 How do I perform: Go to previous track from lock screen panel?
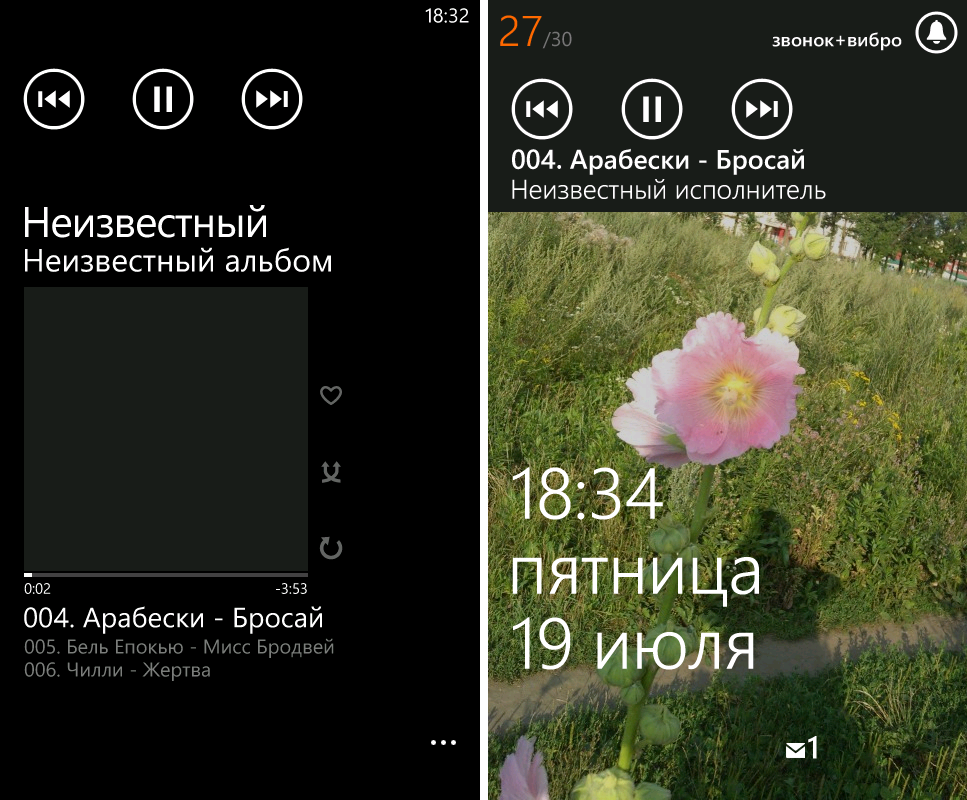pos(542,108)
